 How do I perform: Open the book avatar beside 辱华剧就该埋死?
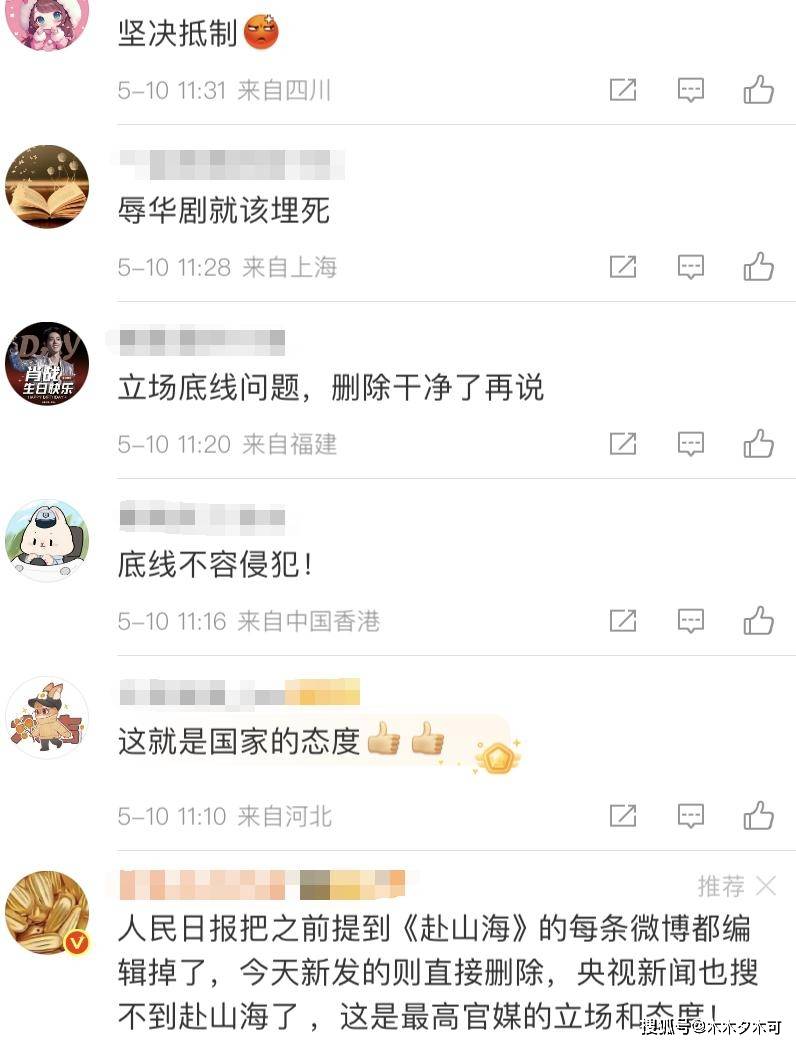47,187
